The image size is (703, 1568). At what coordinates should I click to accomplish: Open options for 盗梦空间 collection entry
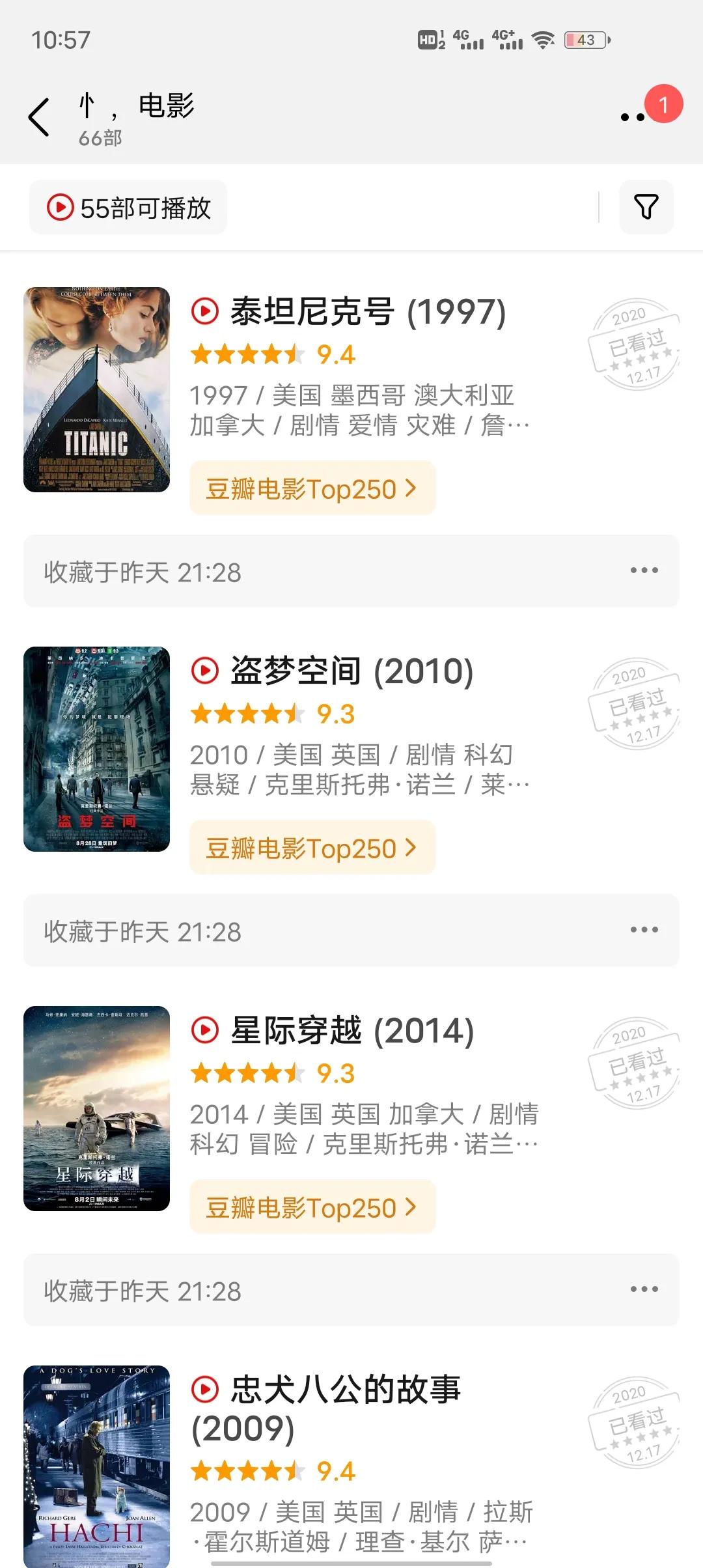pos(646,931)
